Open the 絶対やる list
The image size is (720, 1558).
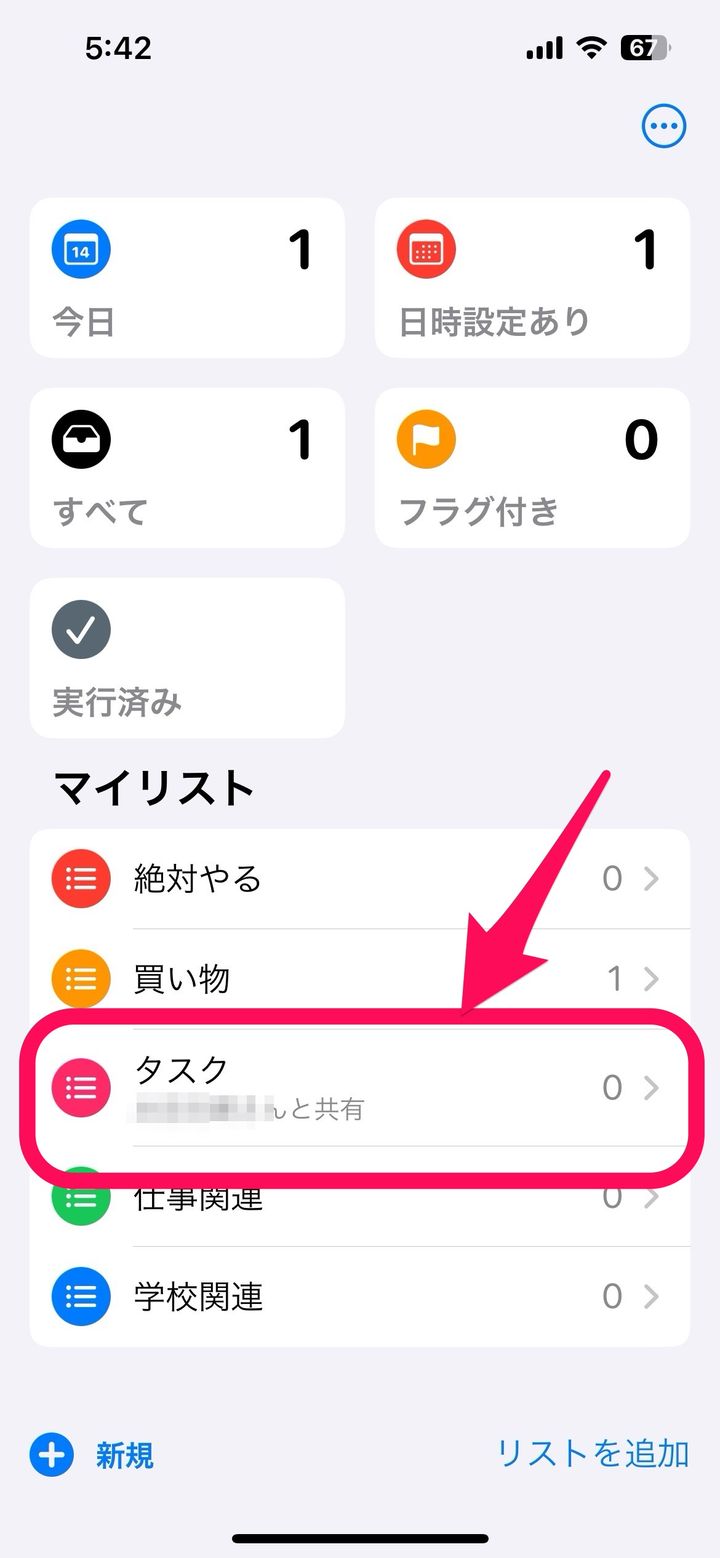(x=360, y=879)
